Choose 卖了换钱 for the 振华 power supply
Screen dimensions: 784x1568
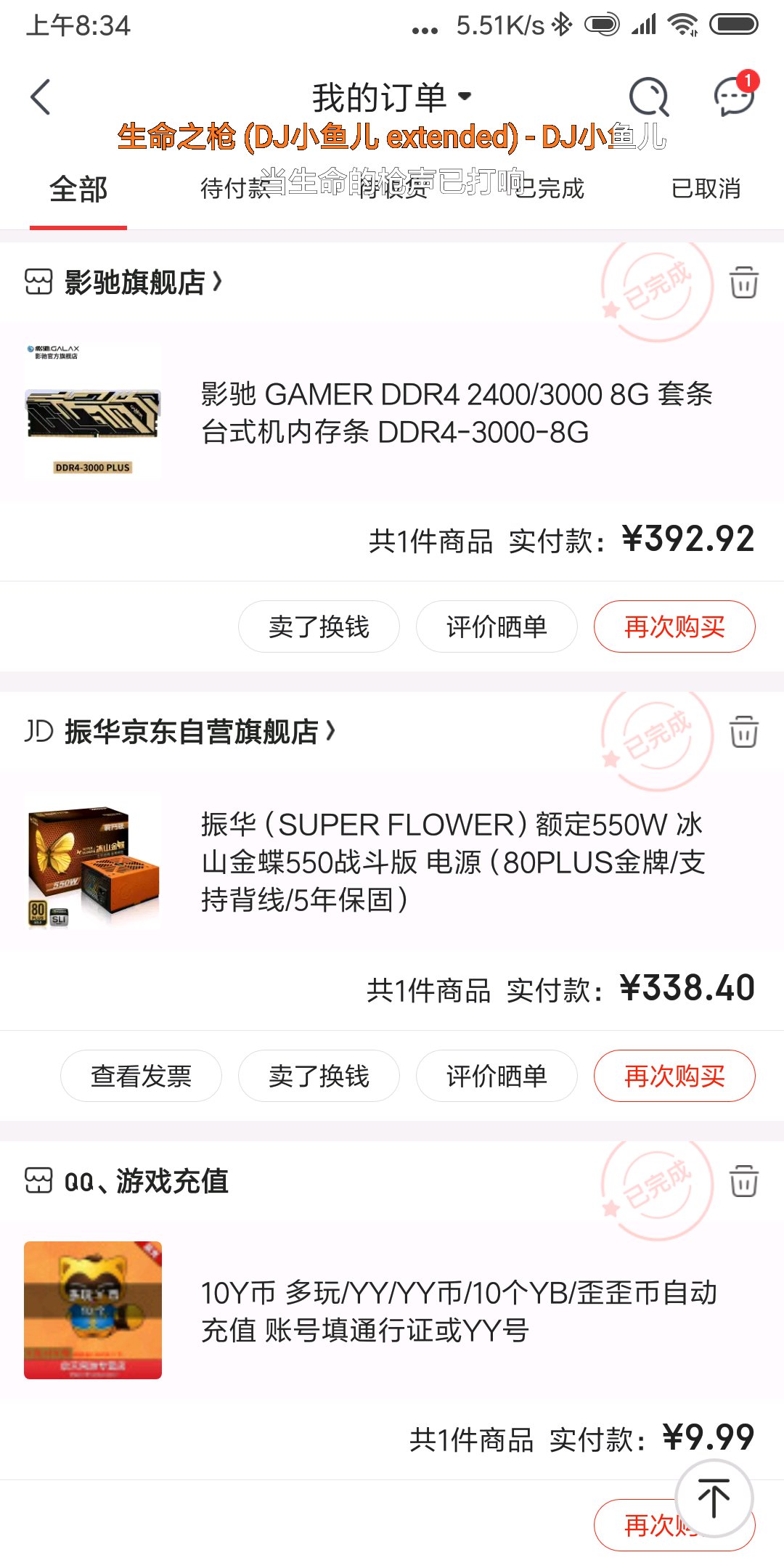319,1077
